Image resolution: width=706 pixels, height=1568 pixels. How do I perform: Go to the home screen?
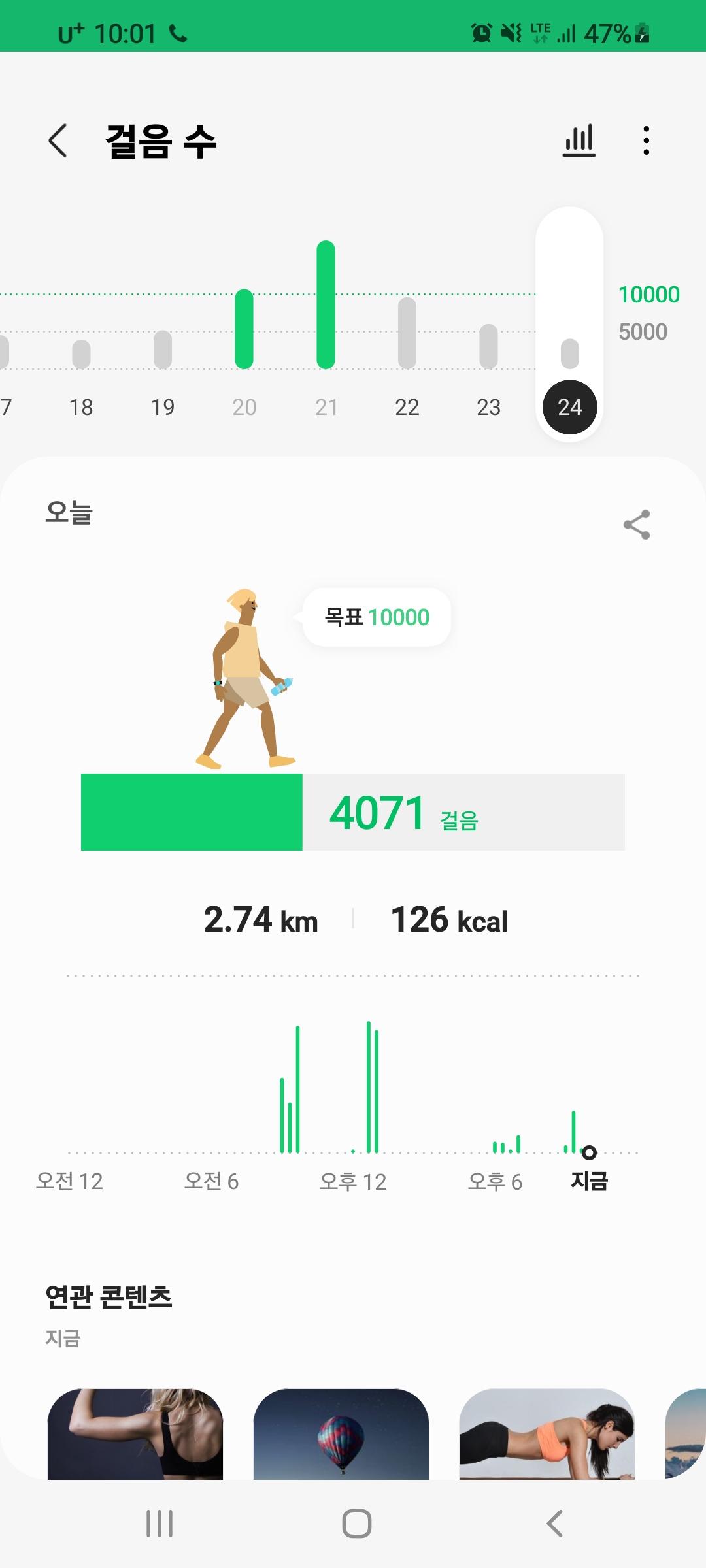click(357, 1524)
